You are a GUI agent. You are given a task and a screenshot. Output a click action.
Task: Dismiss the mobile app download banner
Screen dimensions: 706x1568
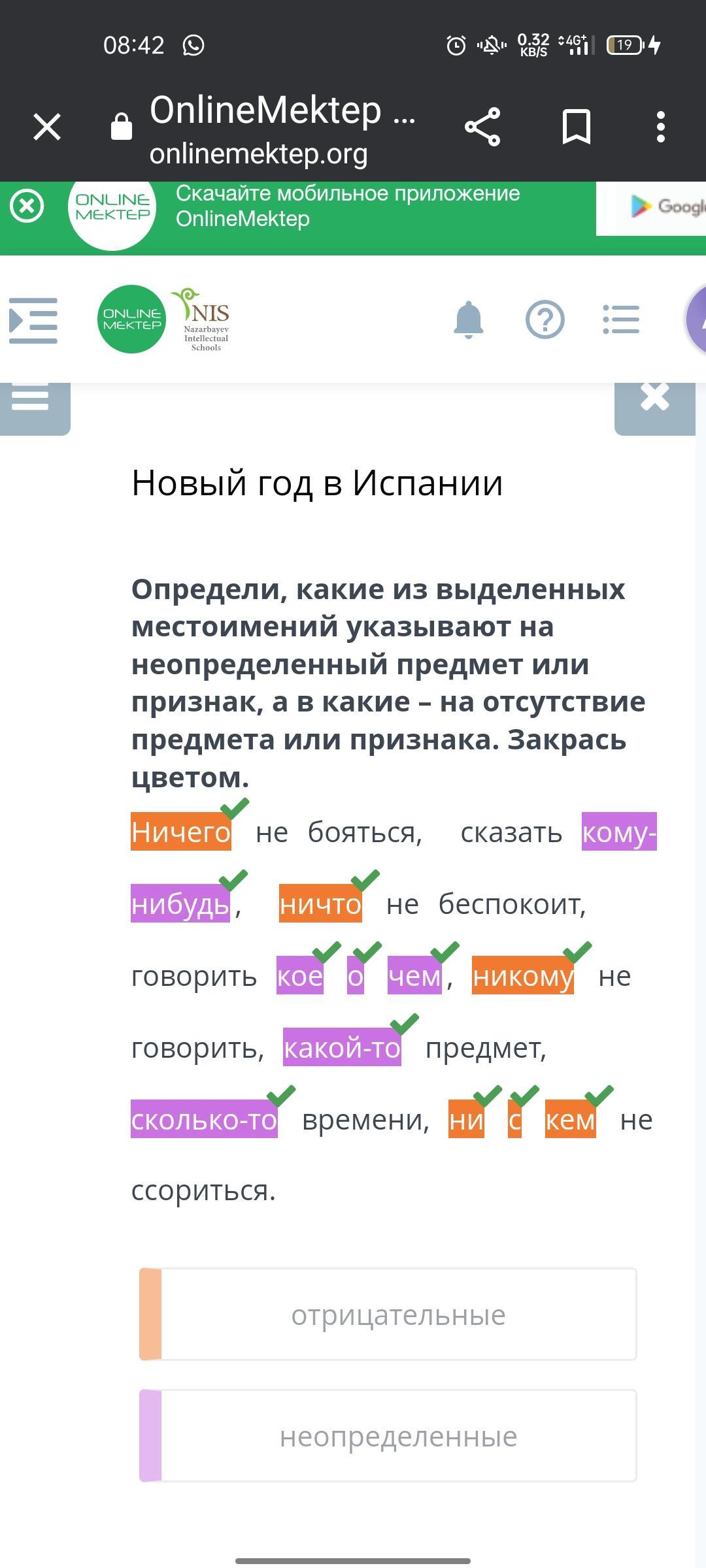(x=27, y=206)
